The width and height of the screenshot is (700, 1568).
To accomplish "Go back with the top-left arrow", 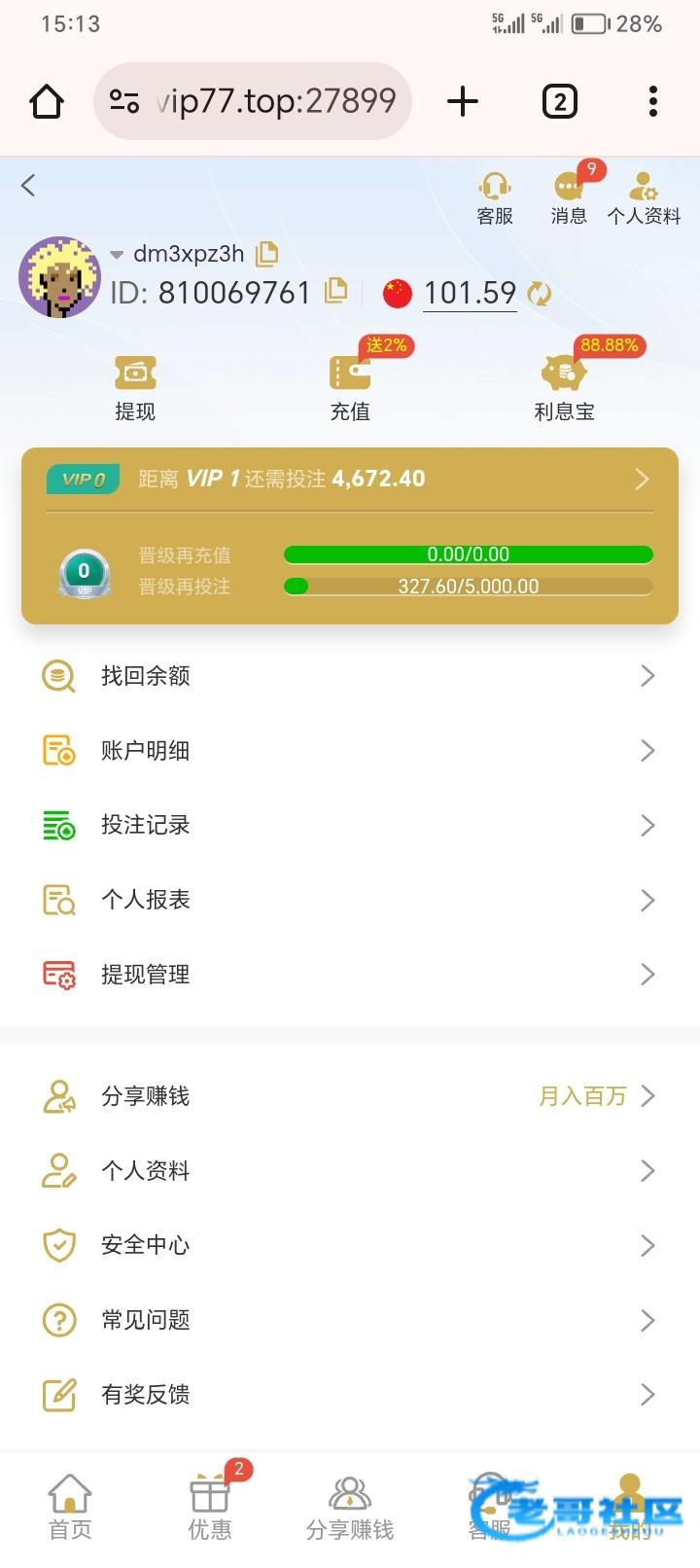I will (28, 185).
